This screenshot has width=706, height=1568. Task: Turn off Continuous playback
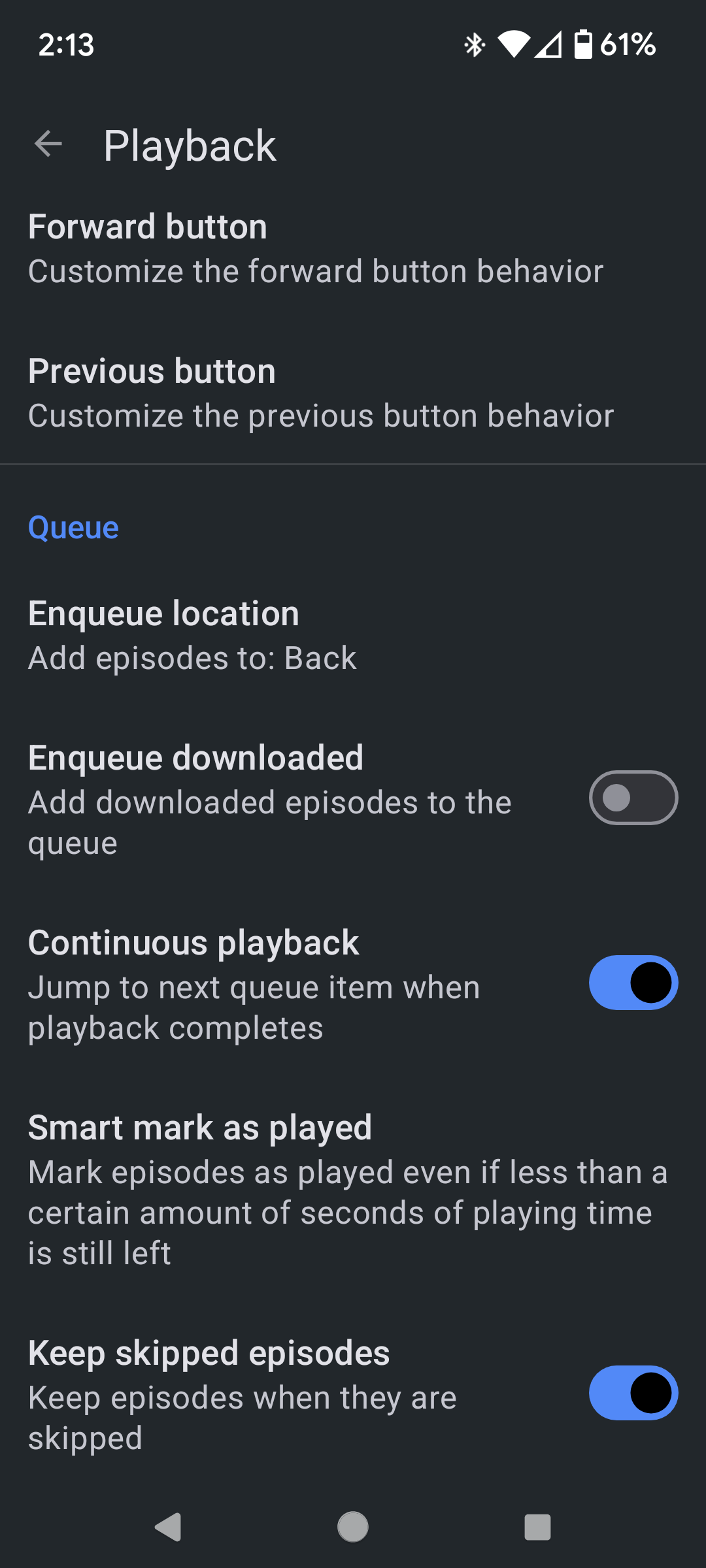tap(633, 983)
